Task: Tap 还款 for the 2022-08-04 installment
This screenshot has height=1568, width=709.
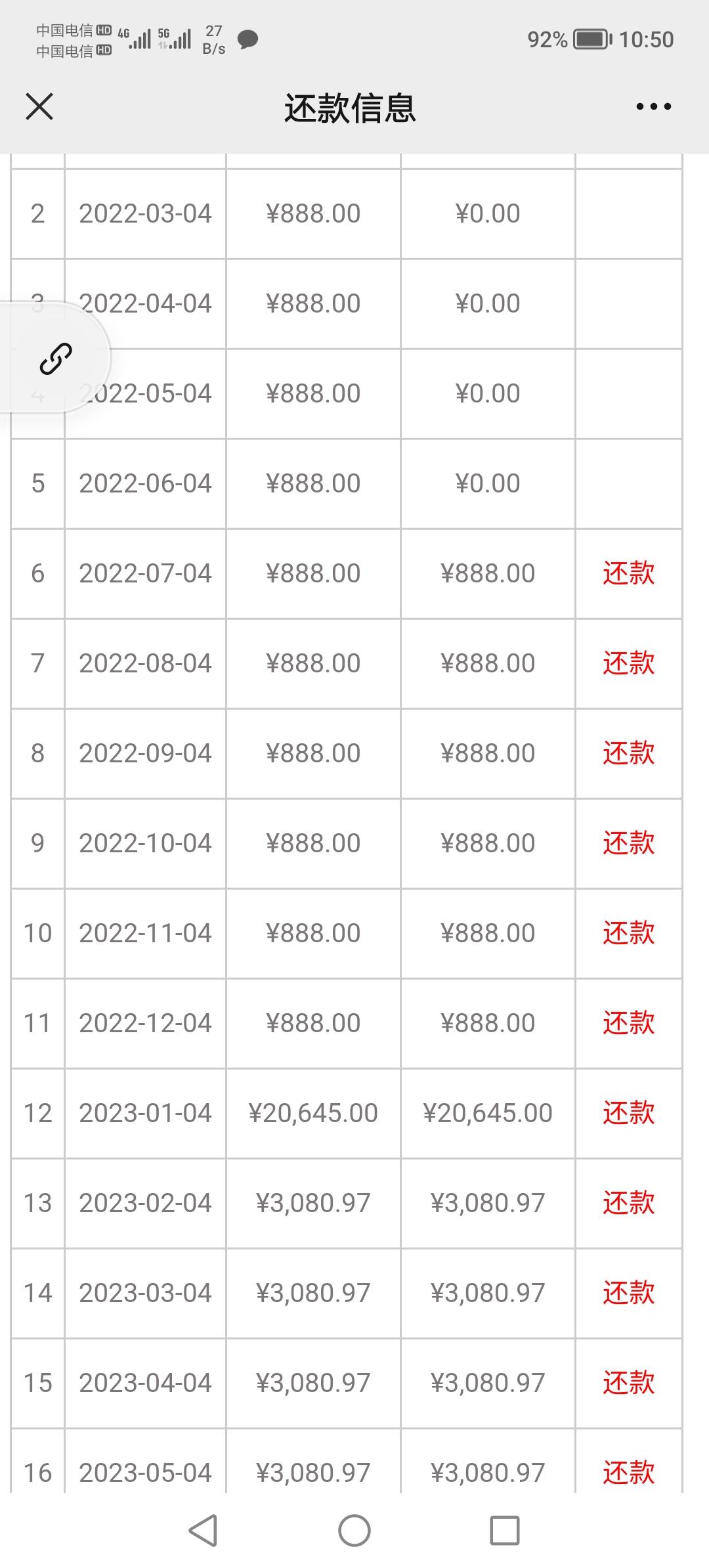Action: 628,663
